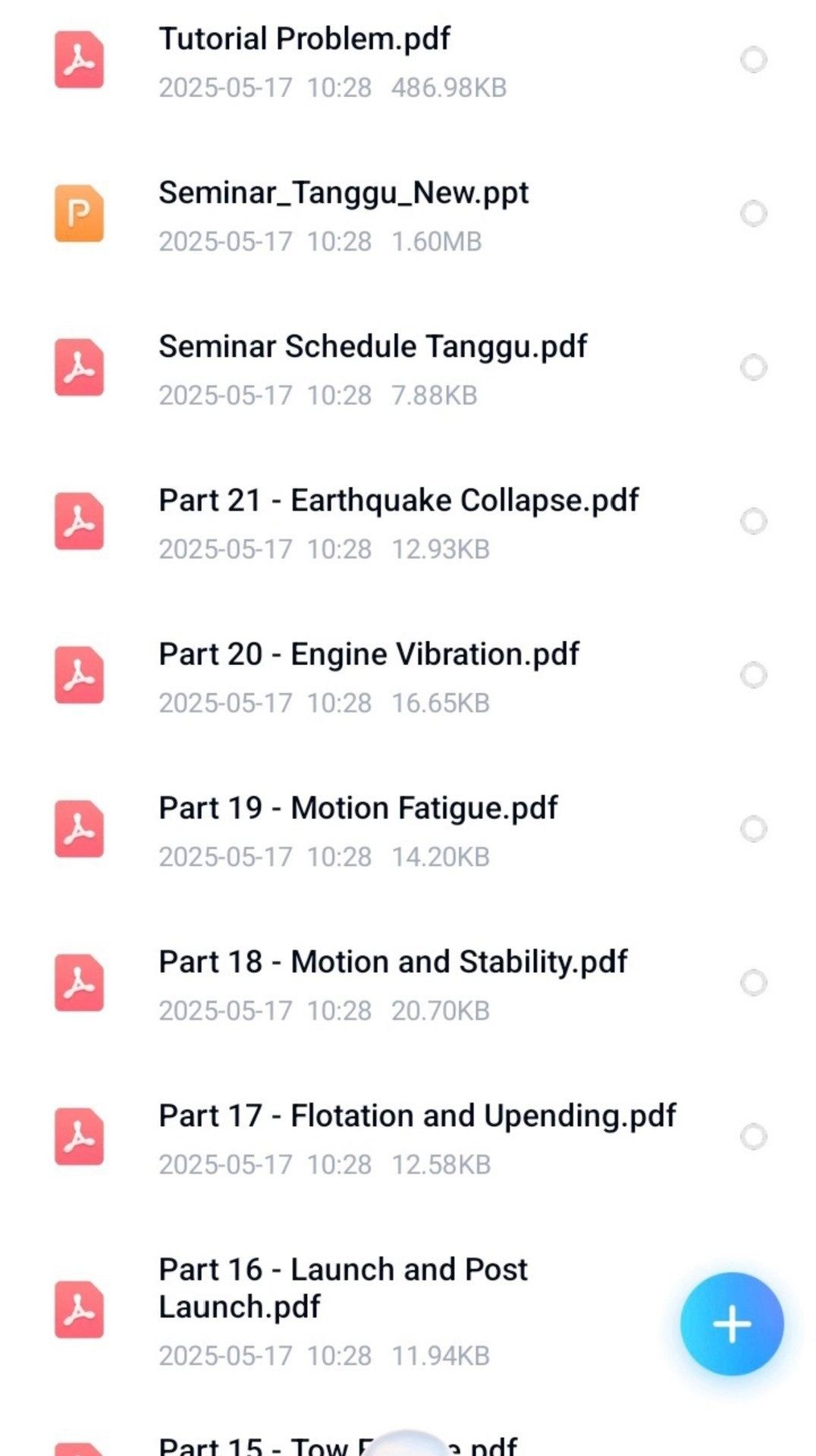
Task: Open Tutorial Problem.pdf file
Action: pos(304,39)
